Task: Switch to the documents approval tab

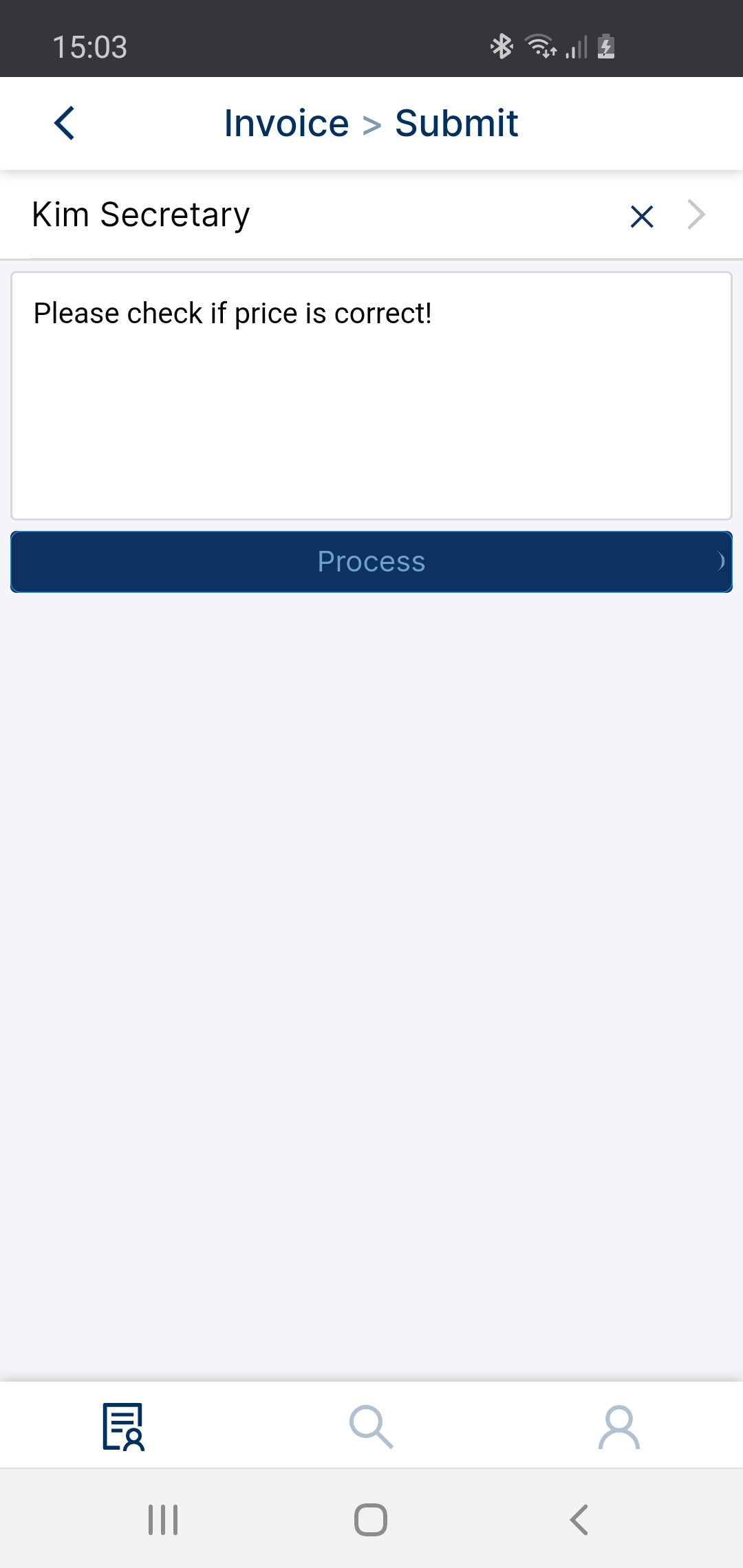Action: (124, 1426)
